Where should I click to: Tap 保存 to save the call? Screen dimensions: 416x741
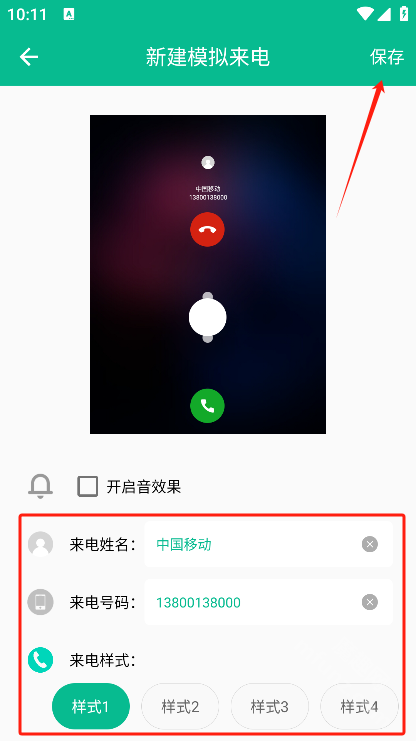pyautogui.click(x=387, y=57)
